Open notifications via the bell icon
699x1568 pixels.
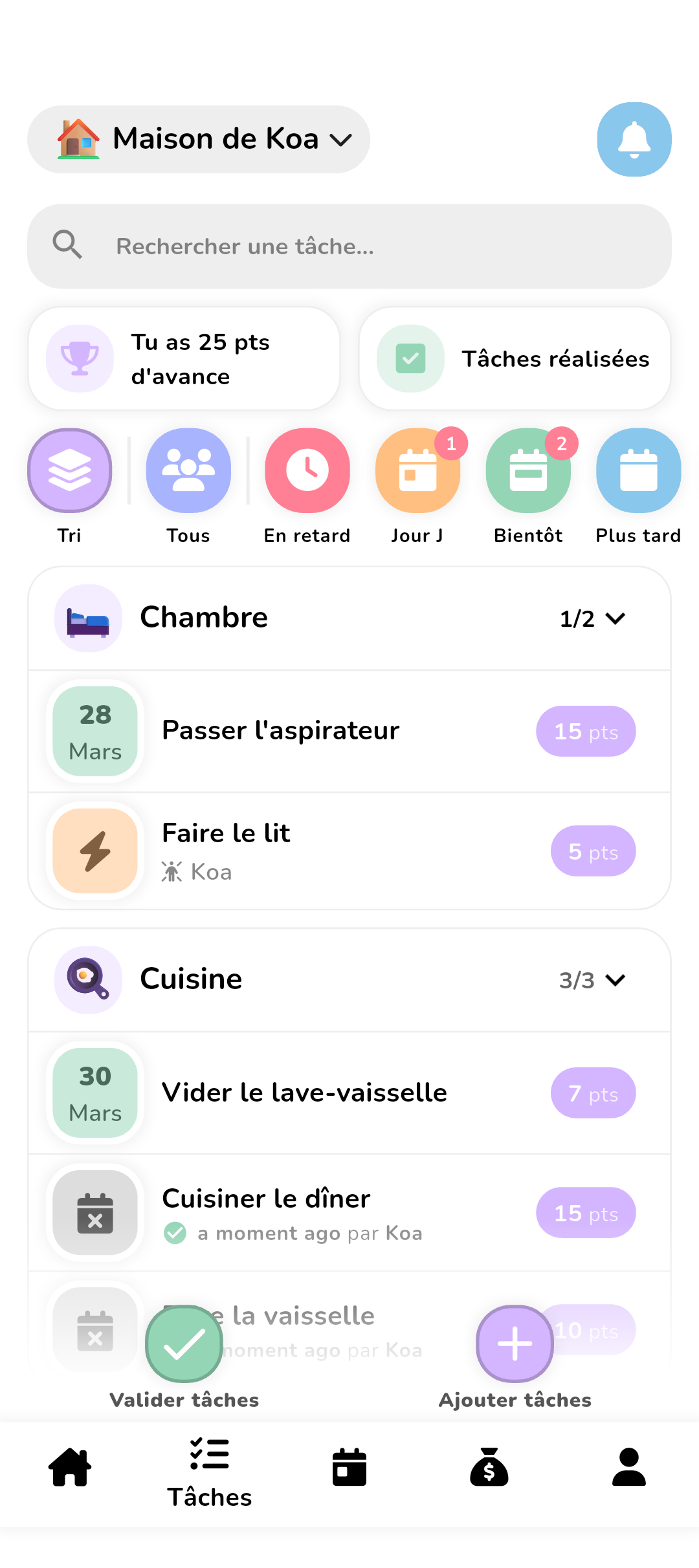point(634,139)
